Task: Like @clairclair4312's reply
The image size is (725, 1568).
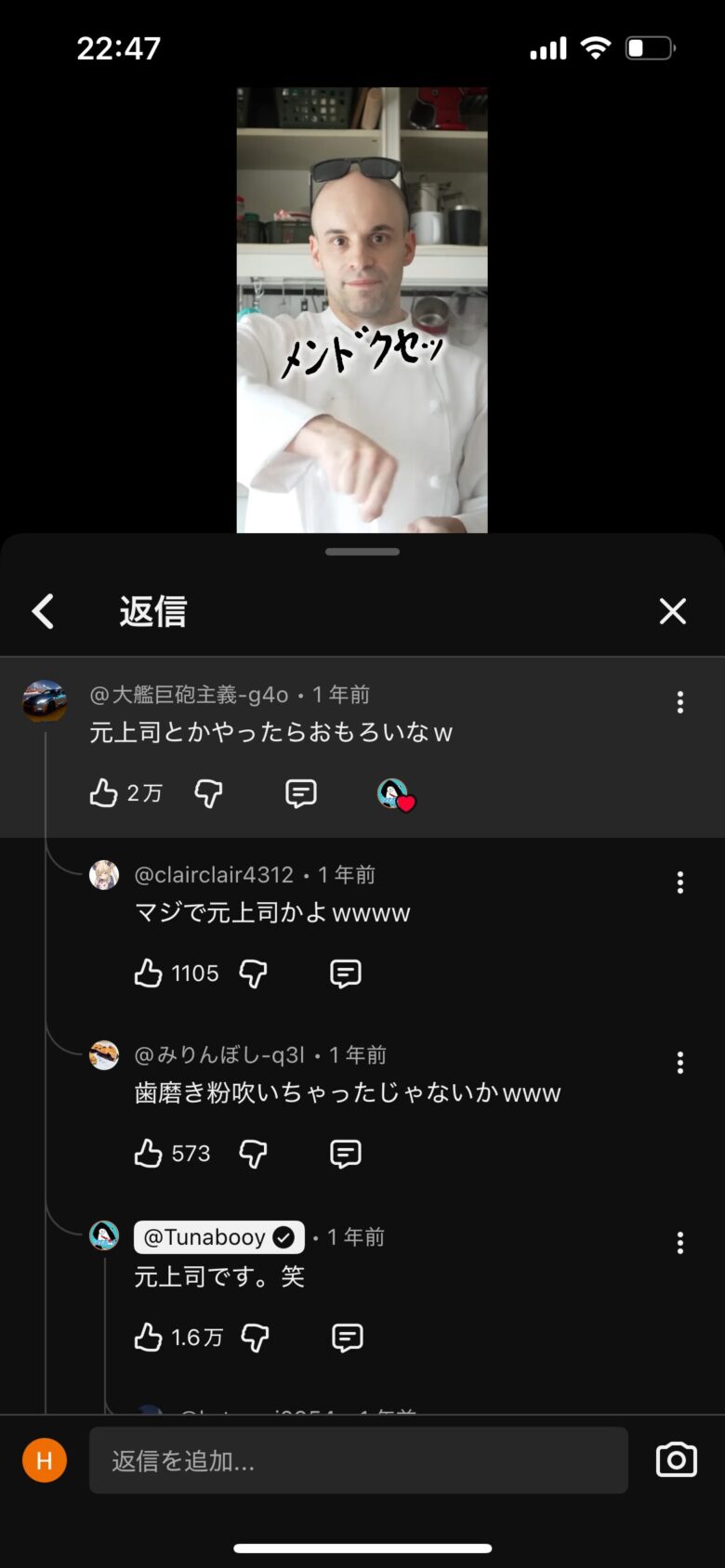Action: click(x=148, y=973)
